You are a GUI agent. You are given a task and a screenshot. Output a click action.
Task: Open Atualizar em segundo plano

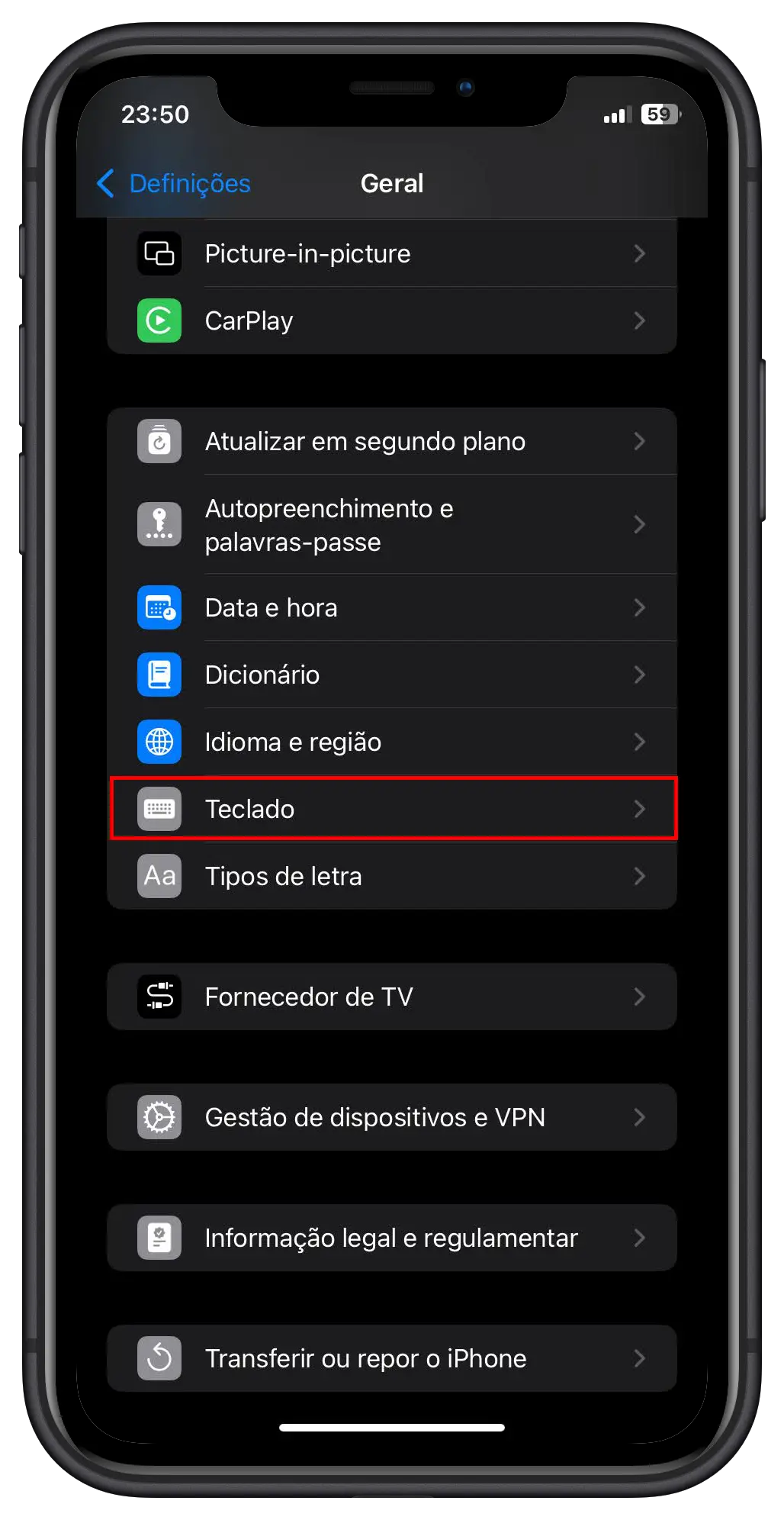pyautogui.click(x=391, y=441)
